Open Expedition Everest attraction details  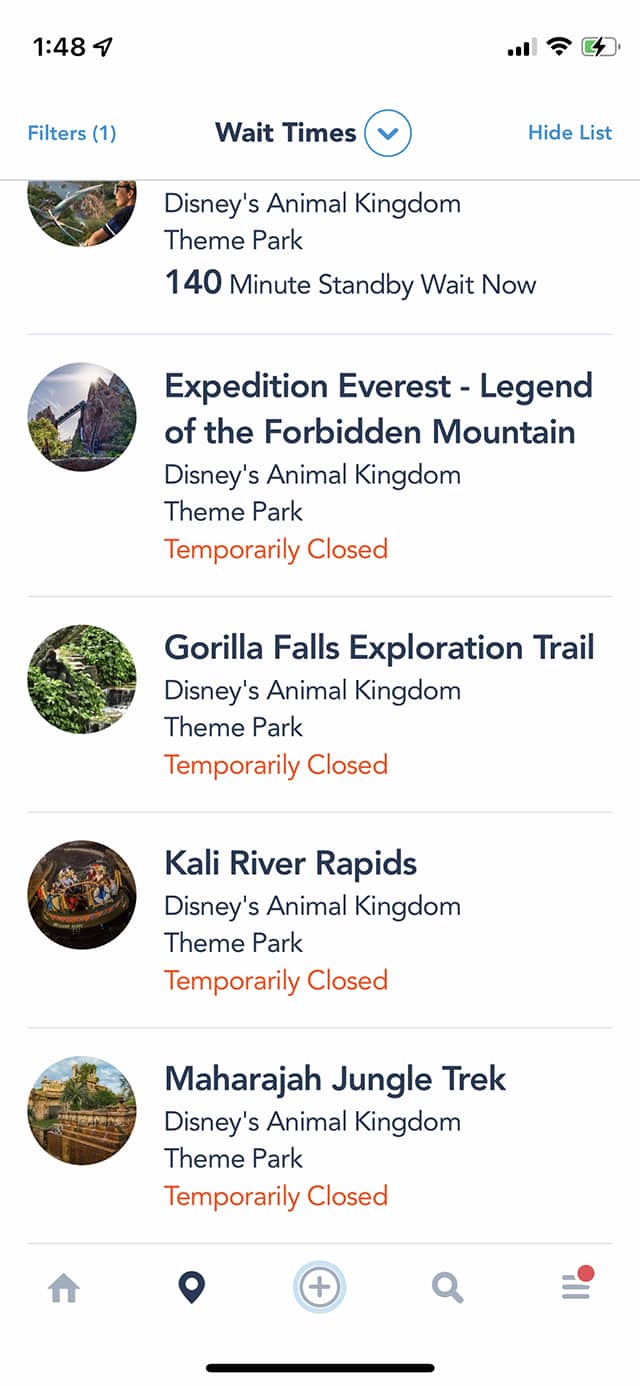pyautogui.click(x=320, y=465)
